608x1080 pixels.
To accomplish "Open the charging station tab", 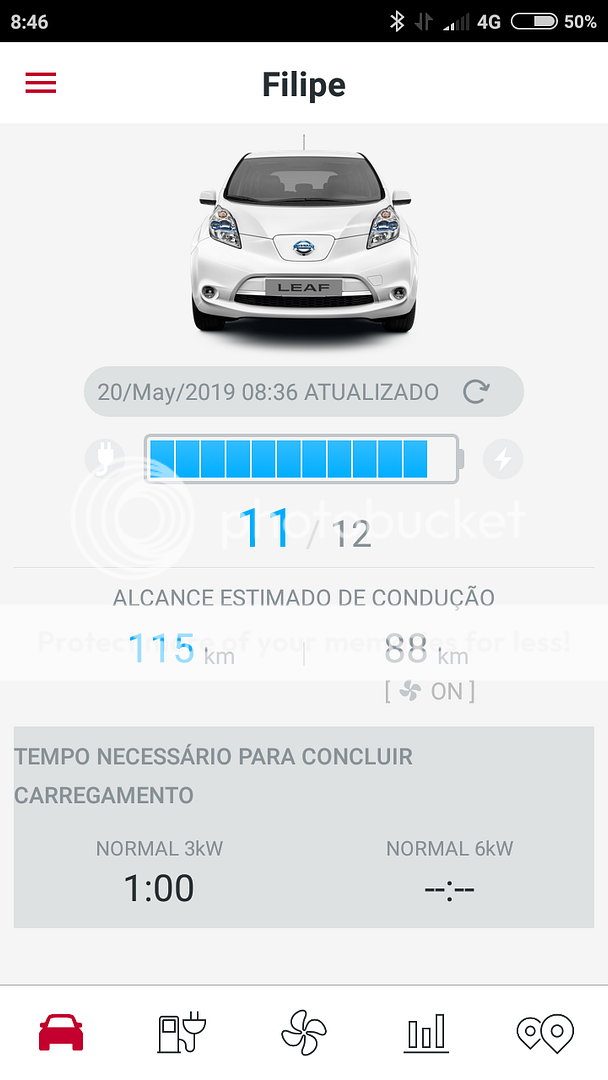I will [x=181, y=1032].
